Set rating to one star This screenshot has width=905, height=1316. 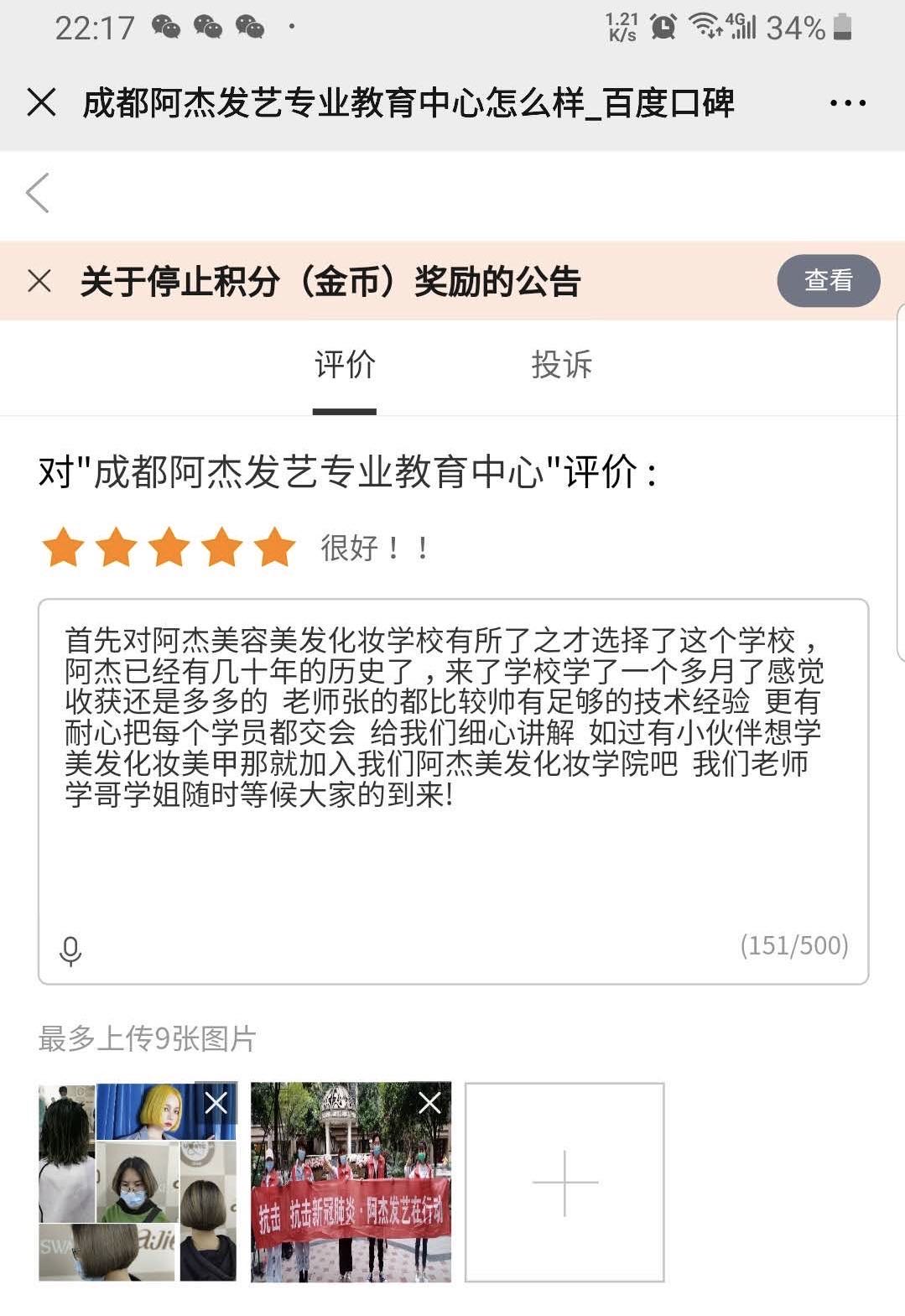point(63,548)
